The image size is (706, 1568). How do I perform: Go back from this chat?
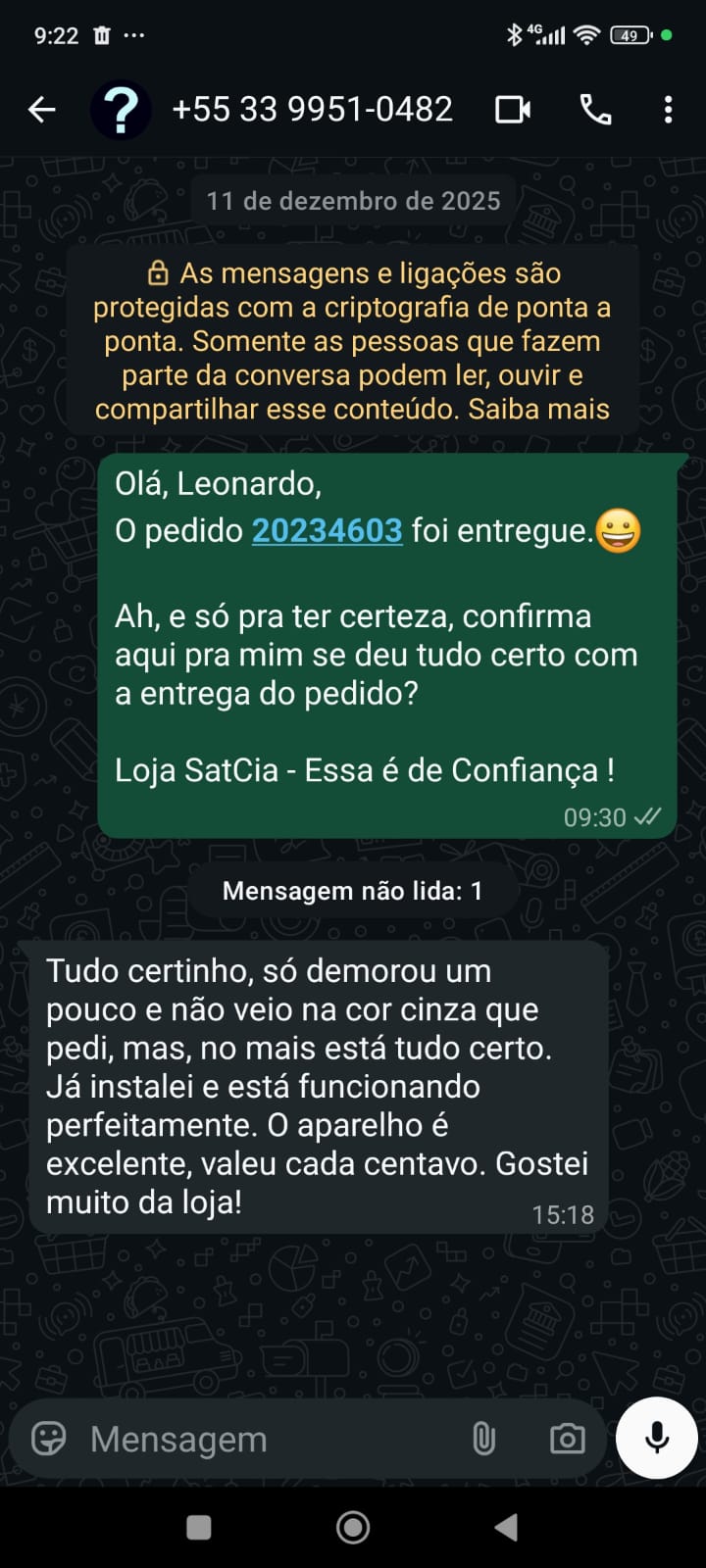tap(41, 110)
